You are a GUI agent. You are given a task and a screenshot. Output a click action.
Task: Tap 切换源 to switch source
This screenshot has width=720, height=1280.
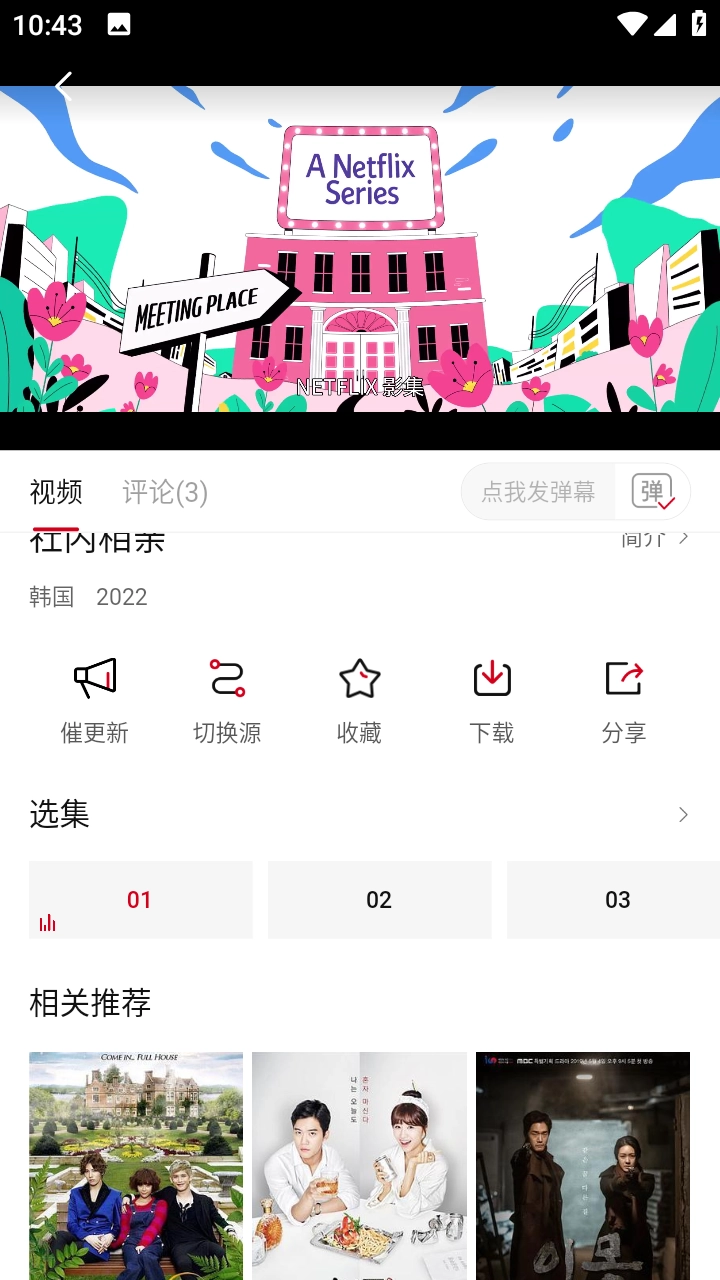click(227, 700)
